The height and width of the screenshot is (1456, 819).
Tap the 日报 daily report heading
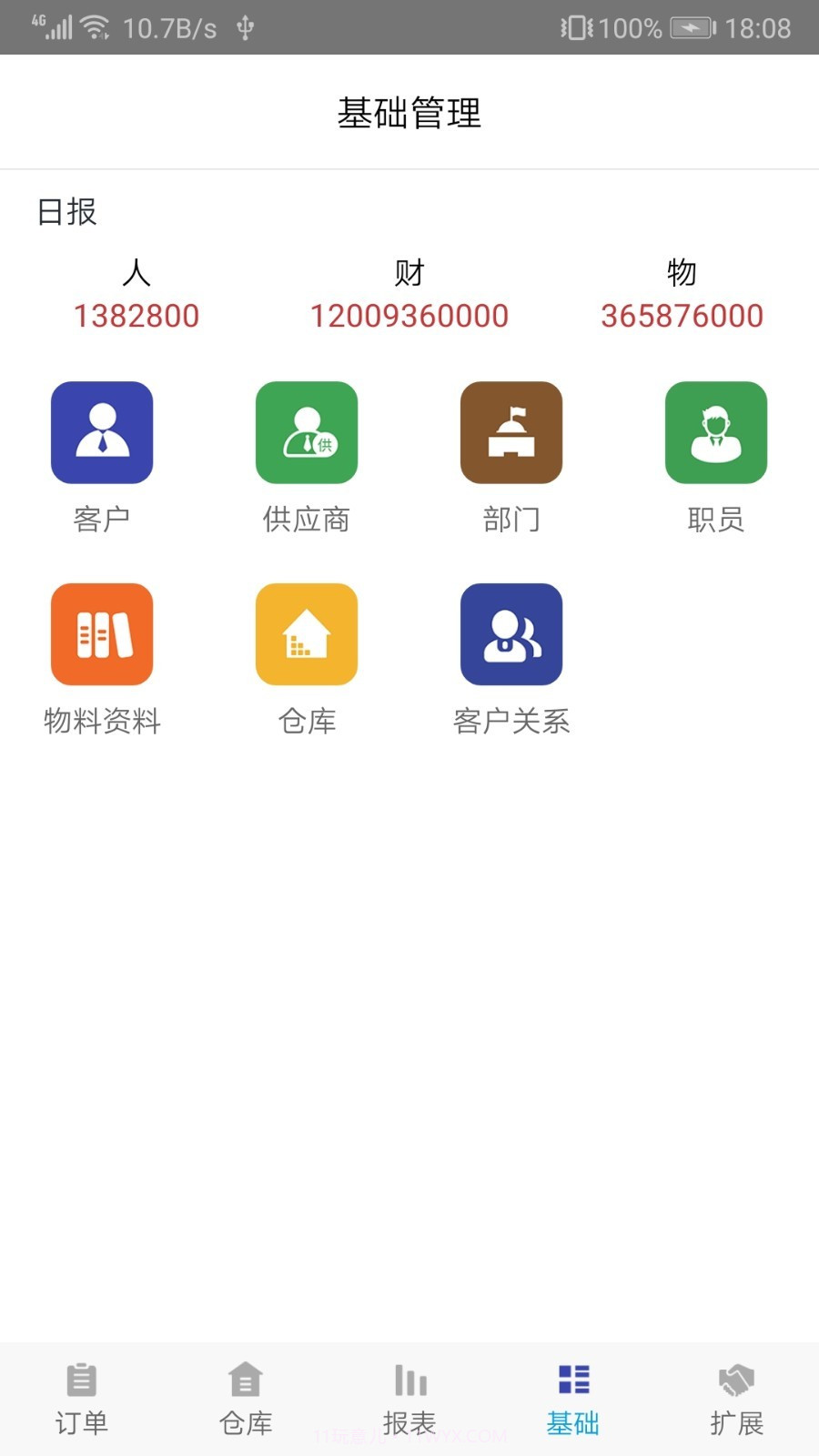(x=66, y=212)
